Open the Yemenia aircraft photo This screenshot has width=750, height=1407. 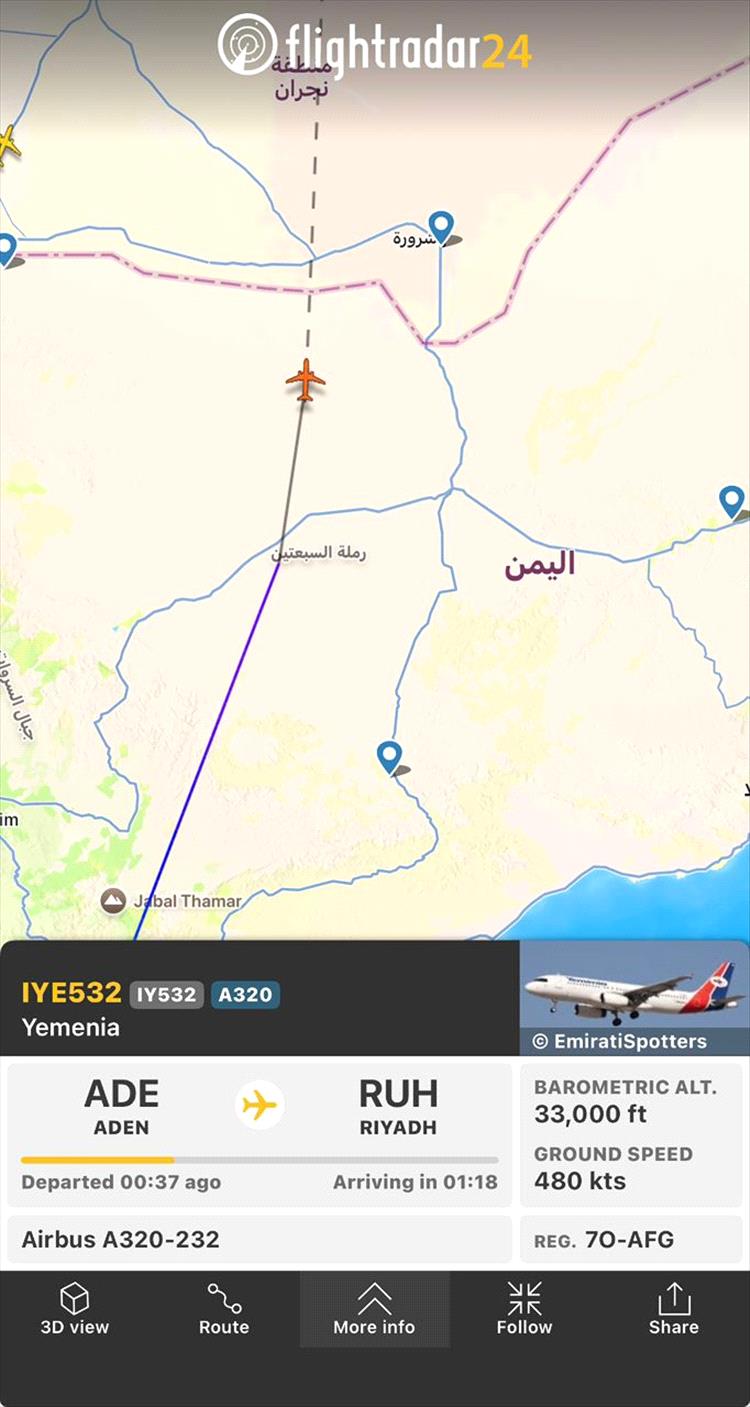(634, 996)
